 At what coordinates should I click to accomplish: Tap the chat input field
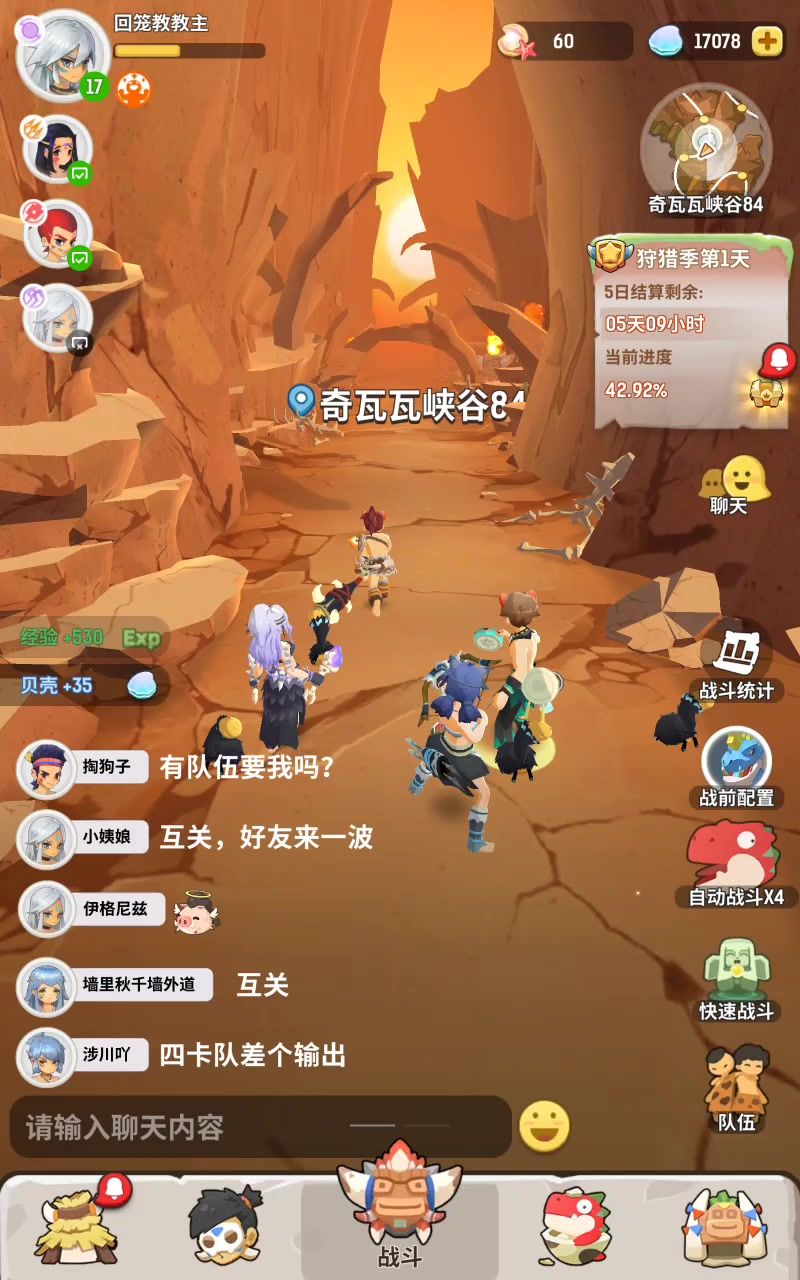[x=260, y=1128]
